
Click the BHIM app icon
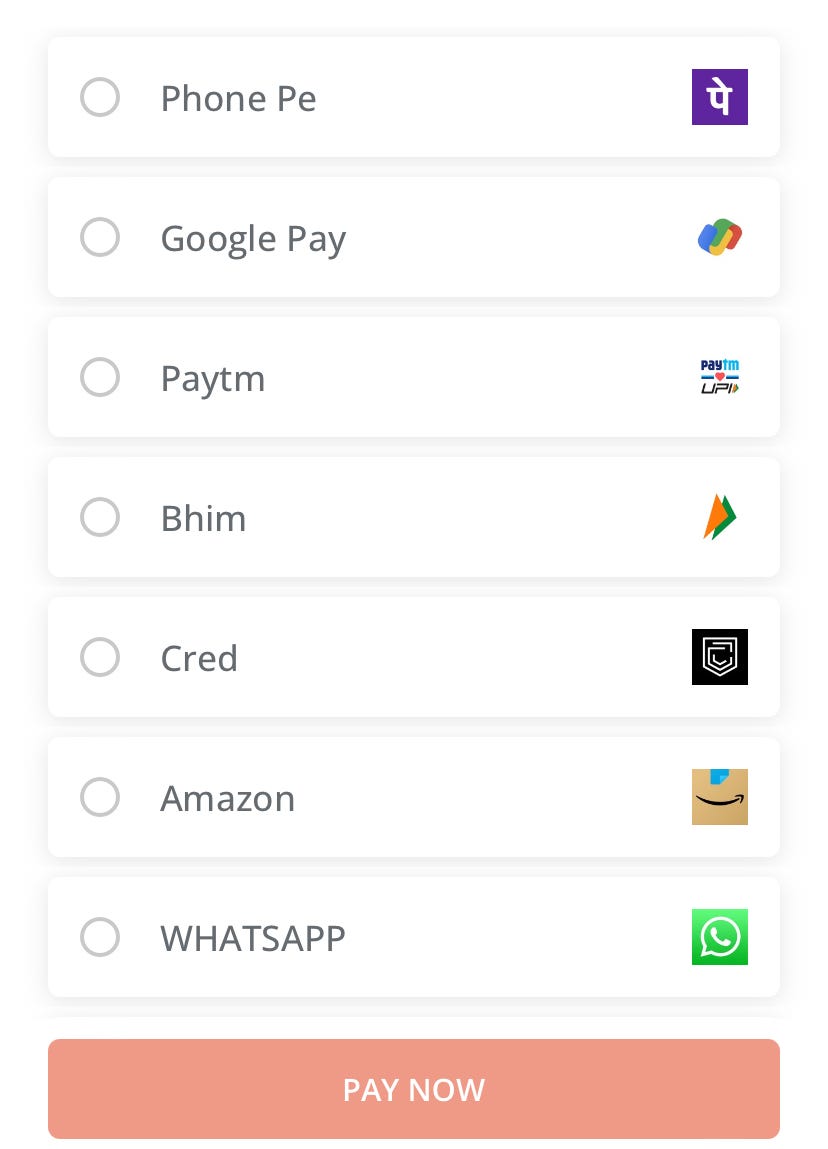coord(720,517)
